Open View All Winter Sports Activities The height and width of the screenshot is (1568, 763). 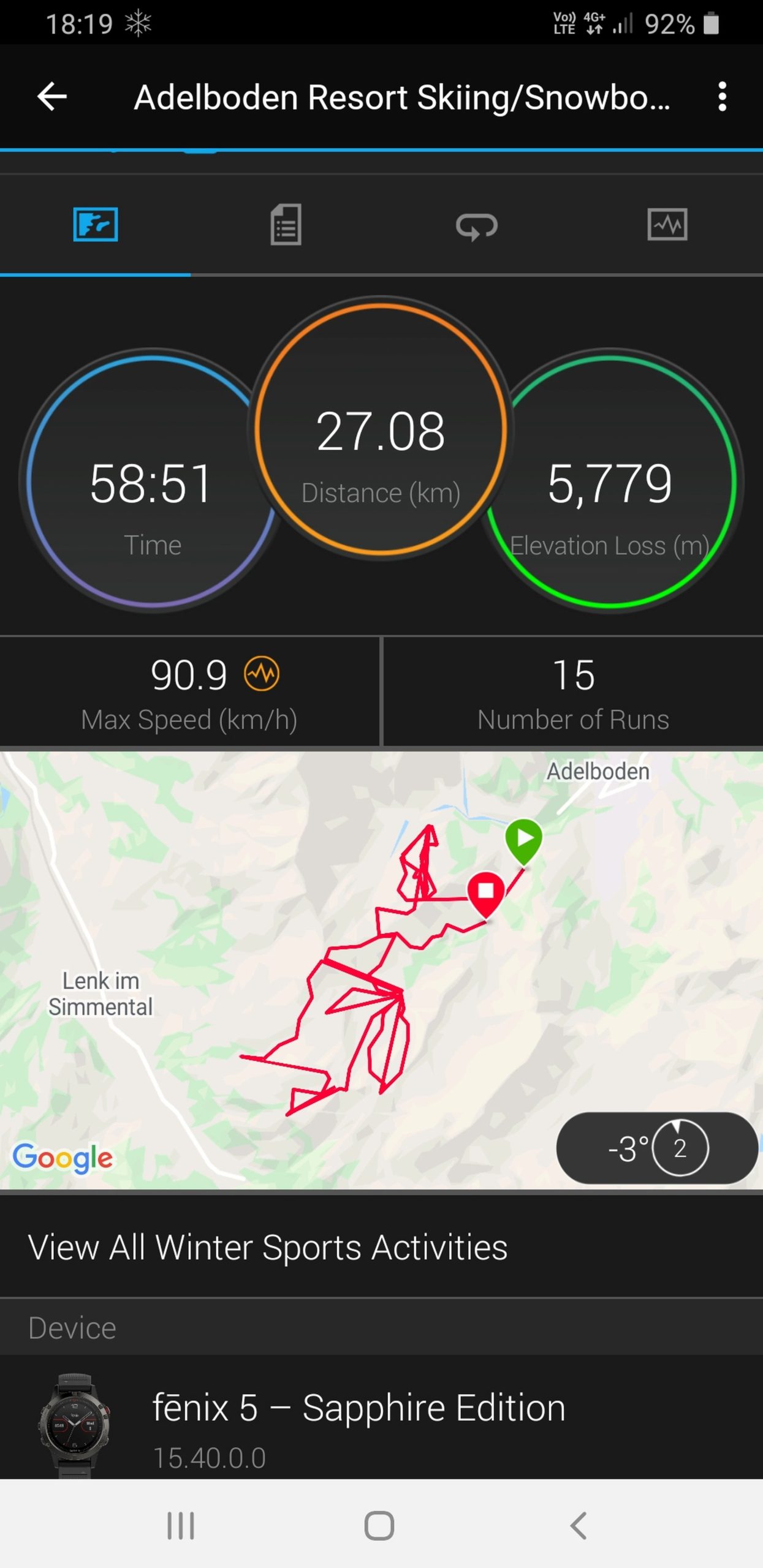point(268,1247)
